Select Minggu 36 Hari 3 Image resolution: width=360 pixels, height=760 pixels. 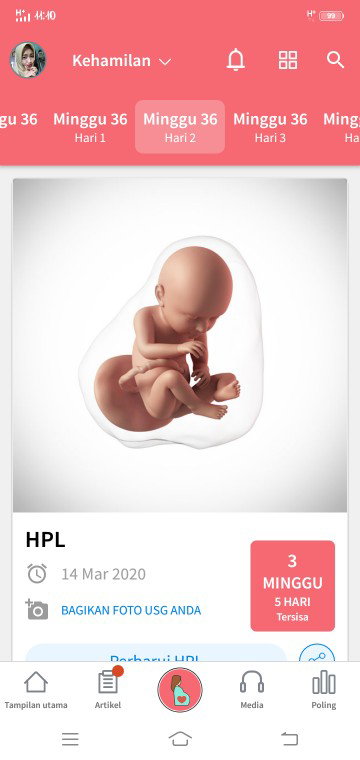270,127
